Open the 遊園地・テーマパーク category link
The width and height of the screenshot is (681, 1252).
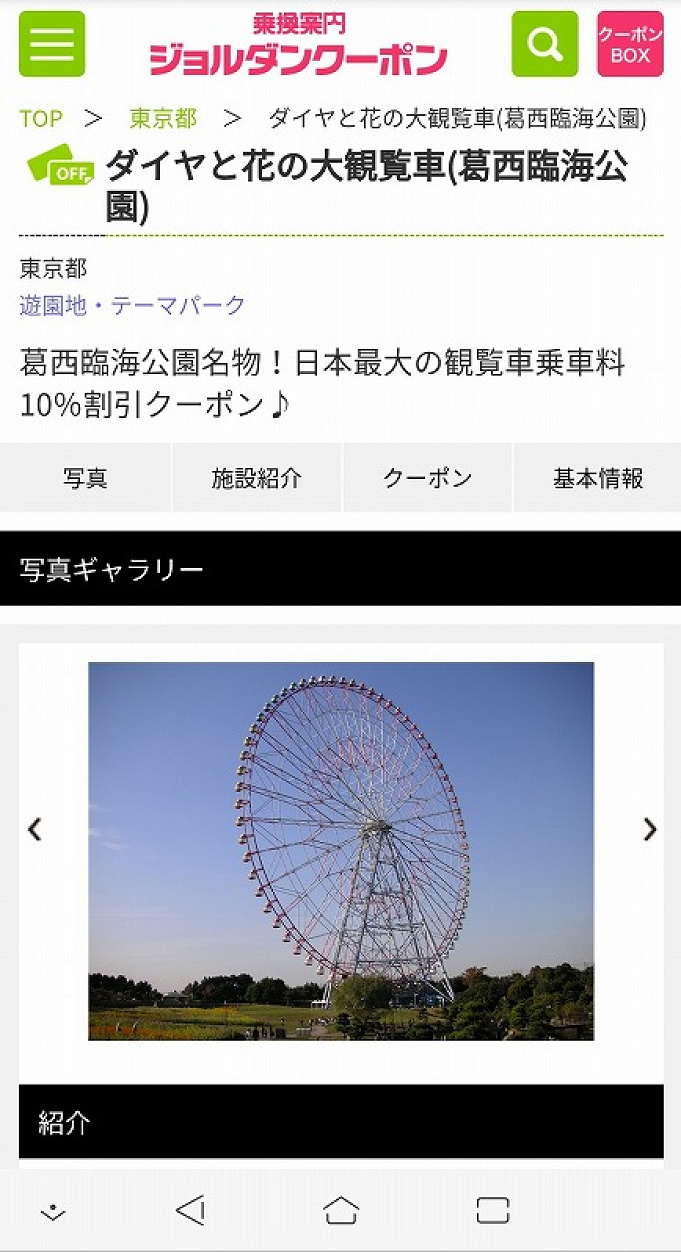132,305
